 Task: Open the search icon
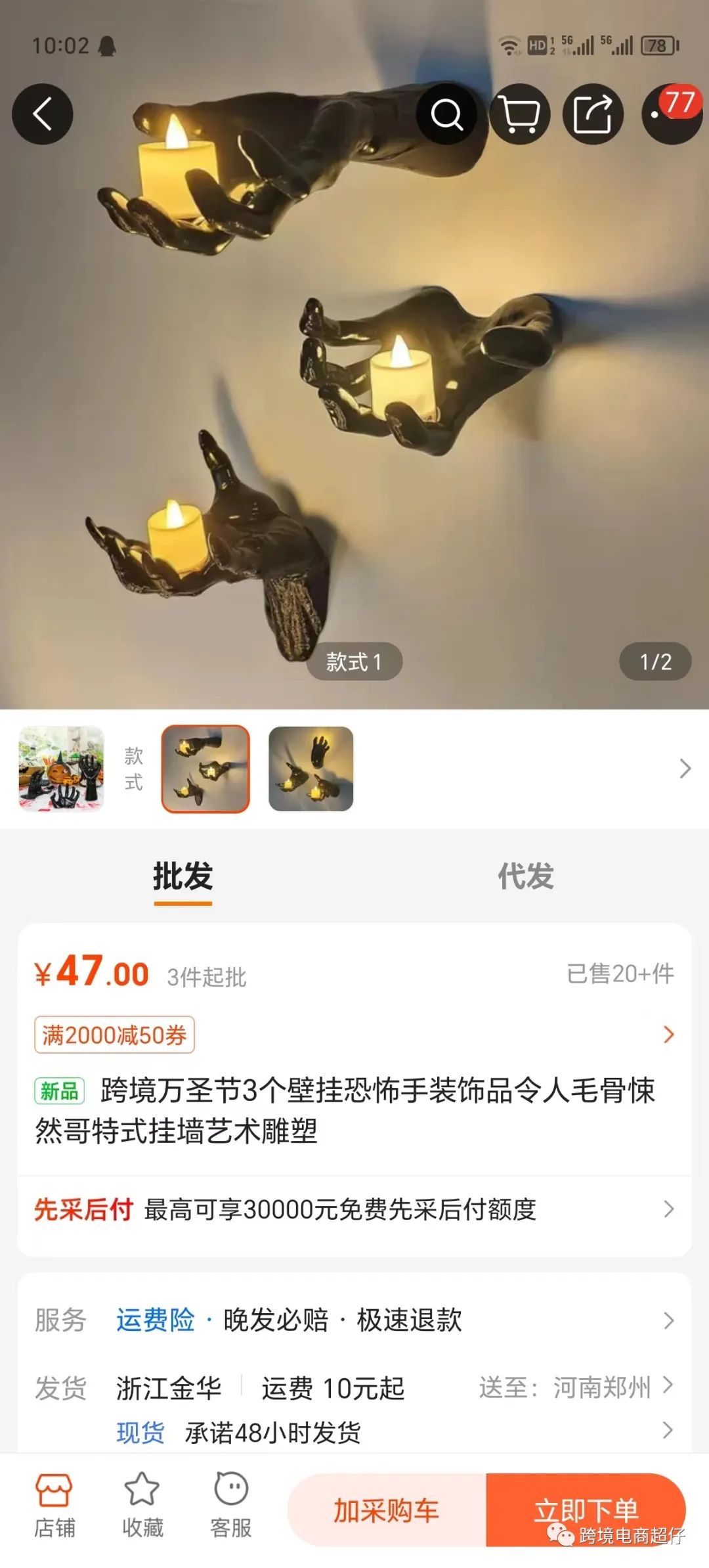tap(447, 114)
